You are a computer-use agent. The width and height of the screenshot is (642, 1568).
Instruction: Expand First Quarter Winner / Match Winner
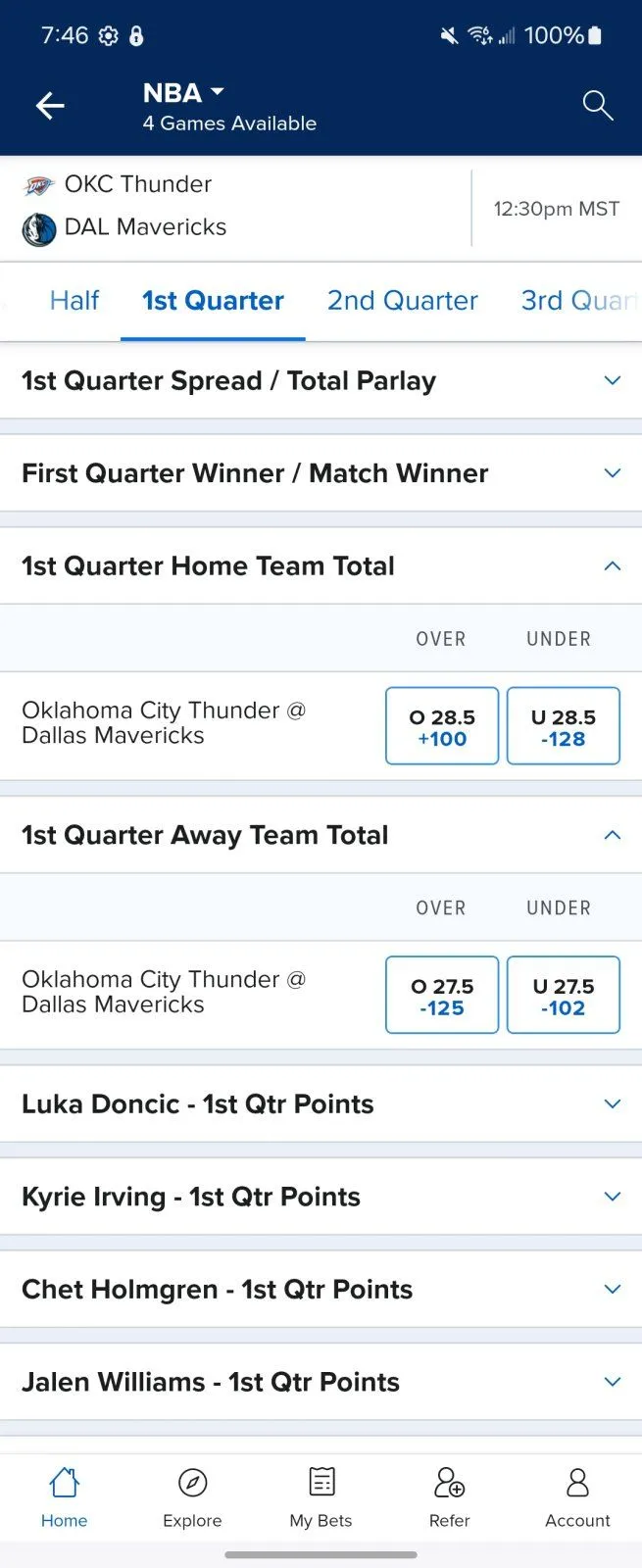pyautogui.click(x=321, y=473)
